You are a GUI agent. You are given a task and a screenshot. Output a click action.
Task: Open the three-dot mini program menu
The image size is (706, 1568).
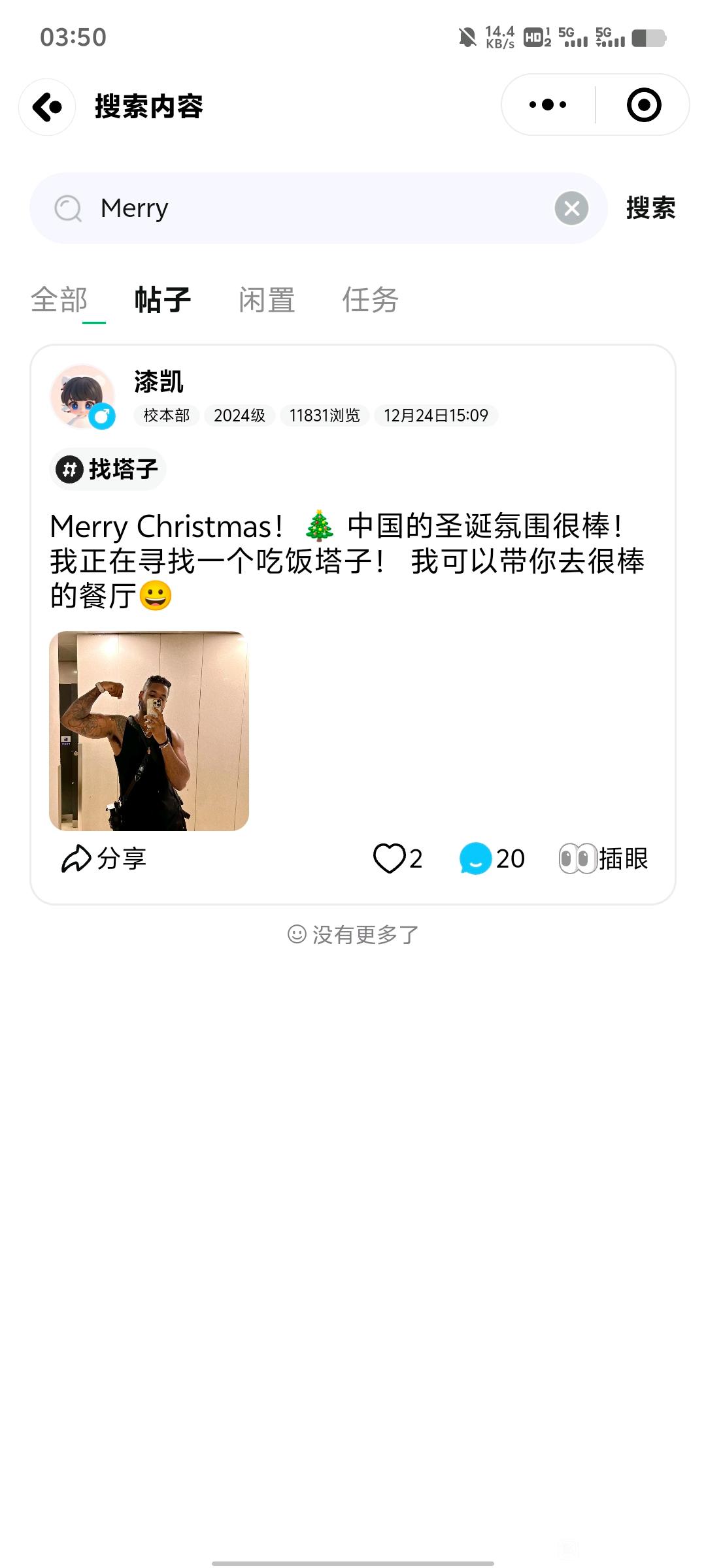coord(548,105)
